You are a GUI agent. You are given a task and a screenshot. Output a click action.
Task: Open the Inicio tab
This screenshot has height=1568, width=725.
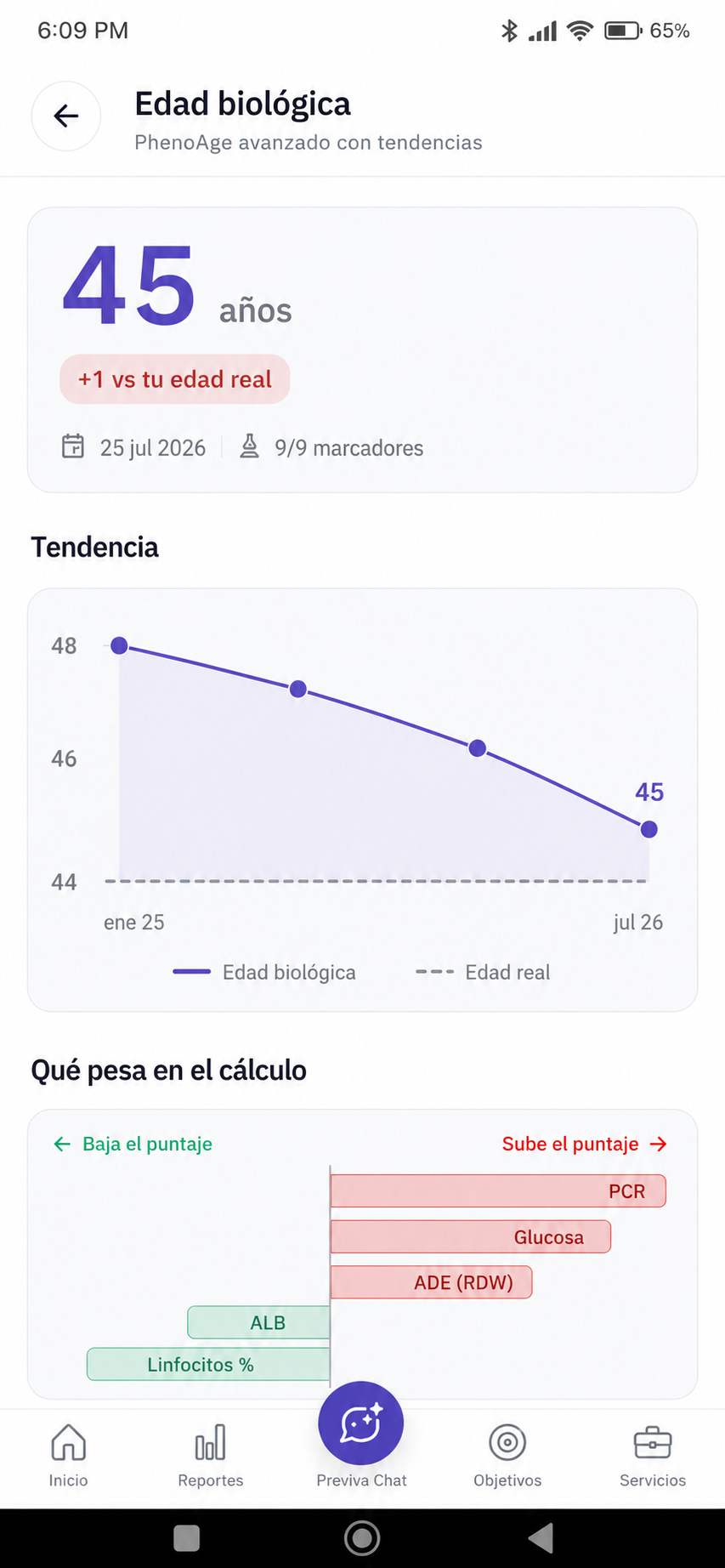point(68,1456)
